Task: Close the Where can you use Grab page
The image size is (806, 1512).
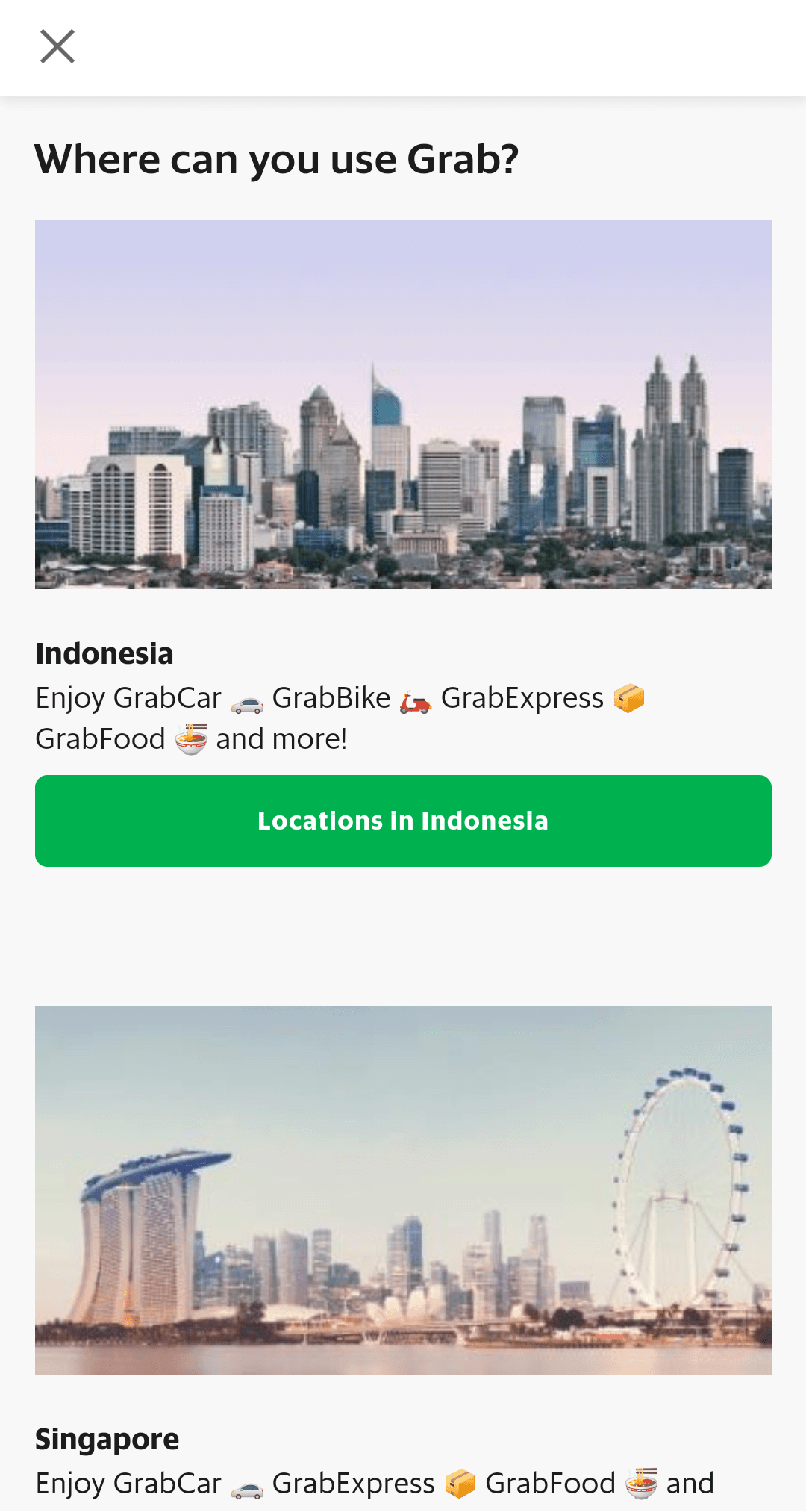Action: pos(57,47)
